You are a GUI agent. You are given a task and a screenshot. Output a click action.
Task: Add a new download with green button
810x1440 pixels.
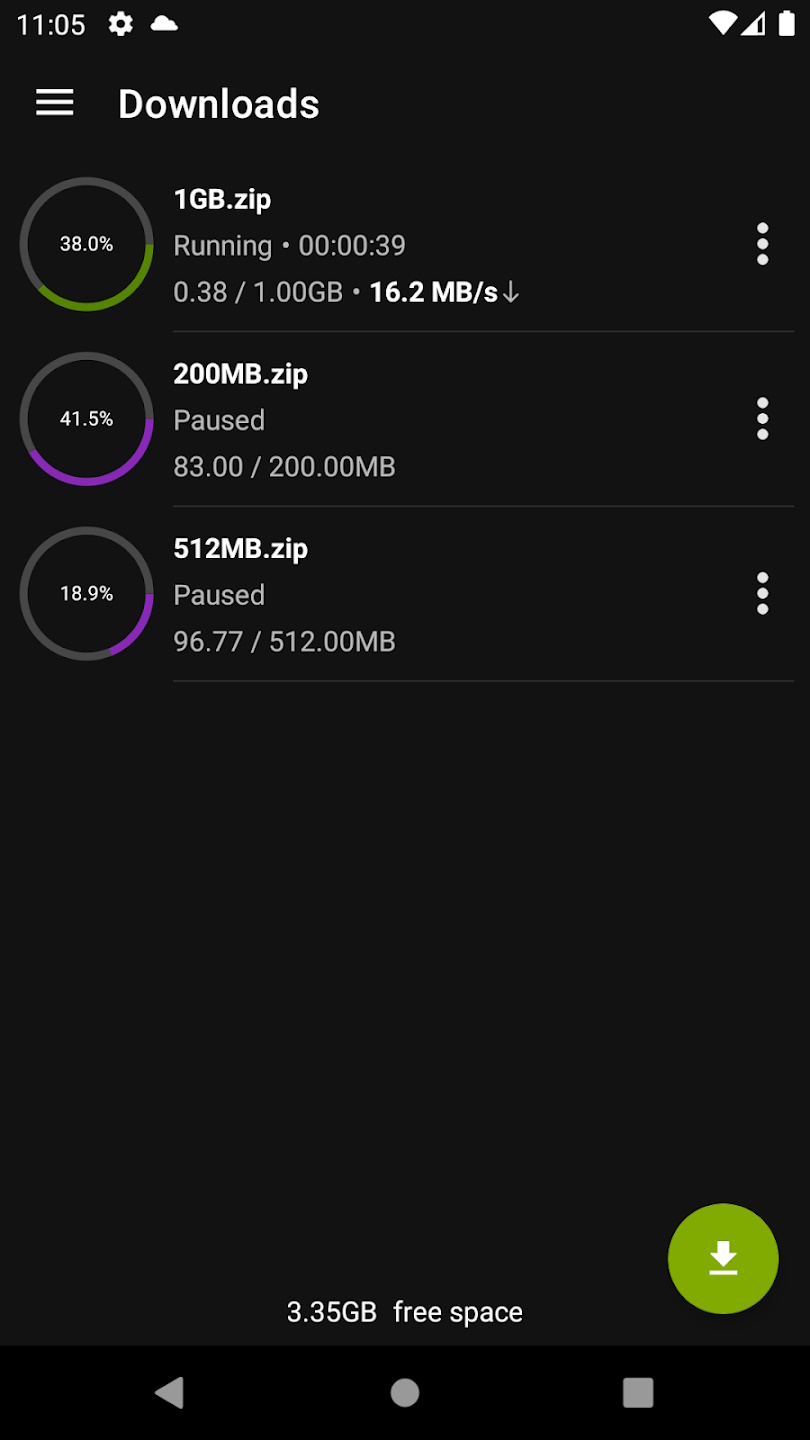(x=723, y=1258)
